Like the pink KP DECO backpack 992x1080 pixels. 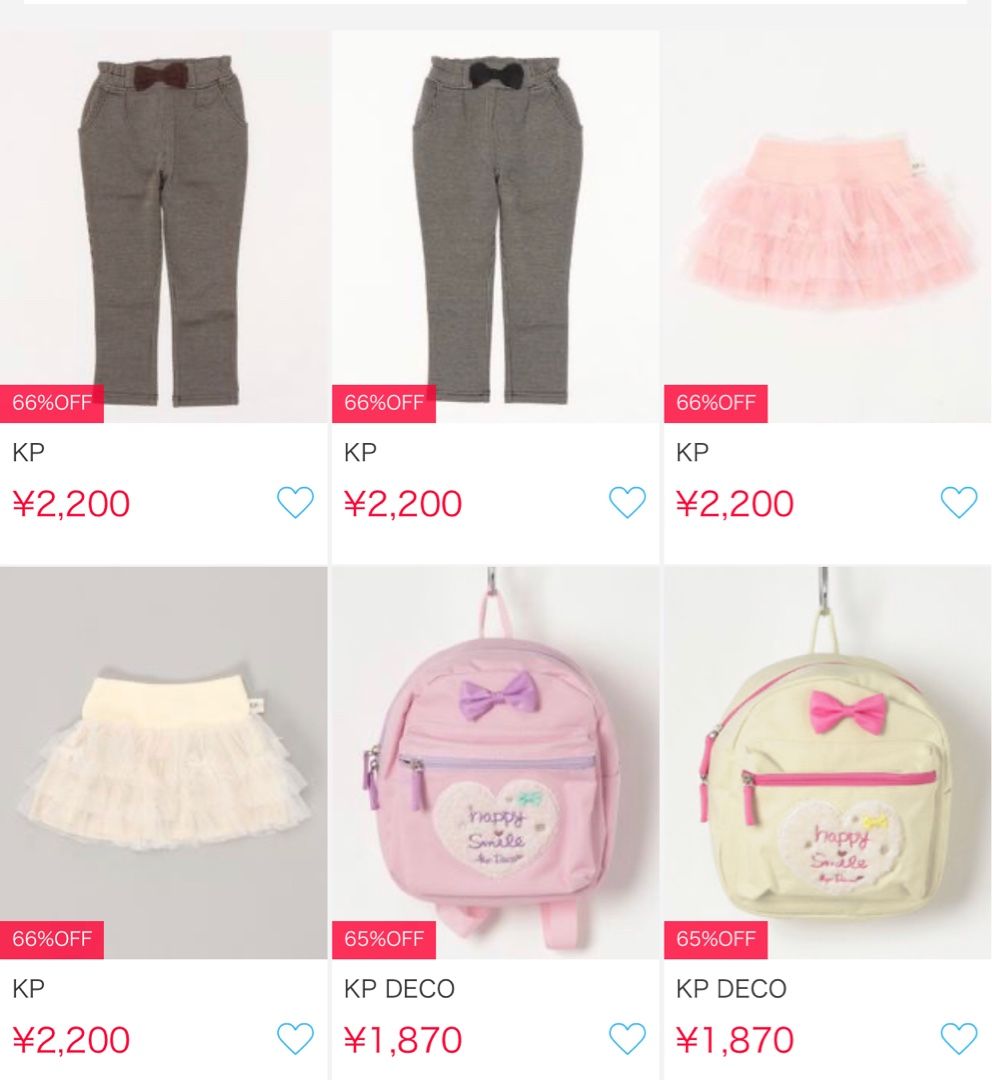(627, 1039)
